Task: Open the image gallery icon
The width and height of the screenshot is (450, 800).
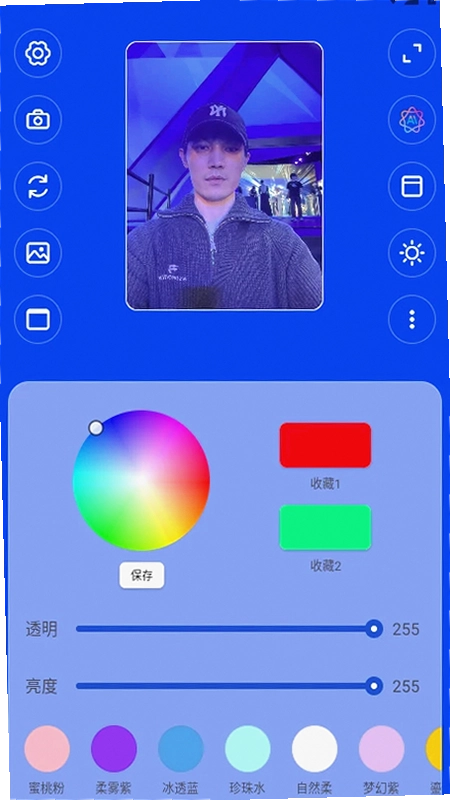Action: (x=38, y=253)
